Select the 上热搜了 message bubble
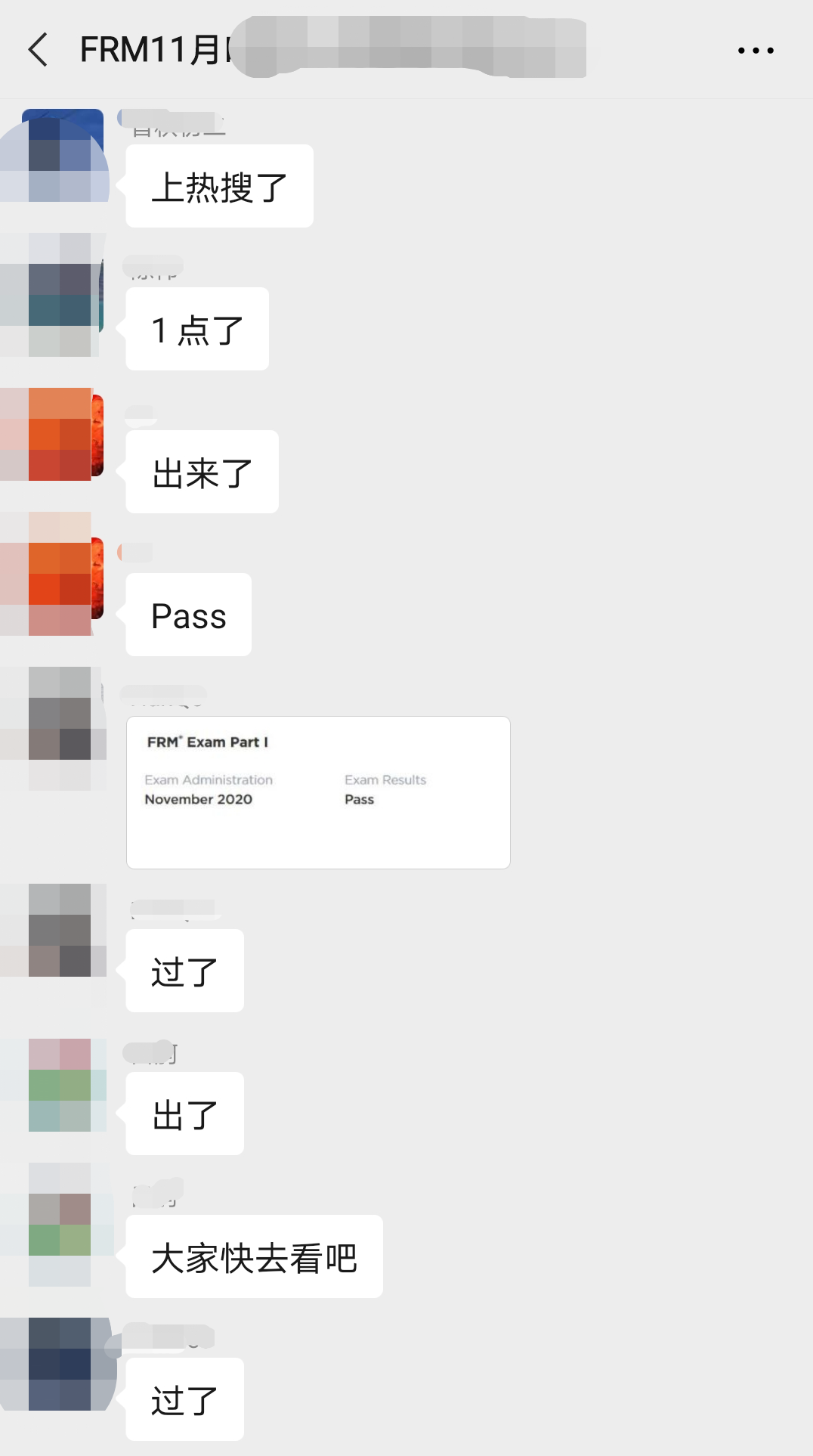 (x=219, y=185)
